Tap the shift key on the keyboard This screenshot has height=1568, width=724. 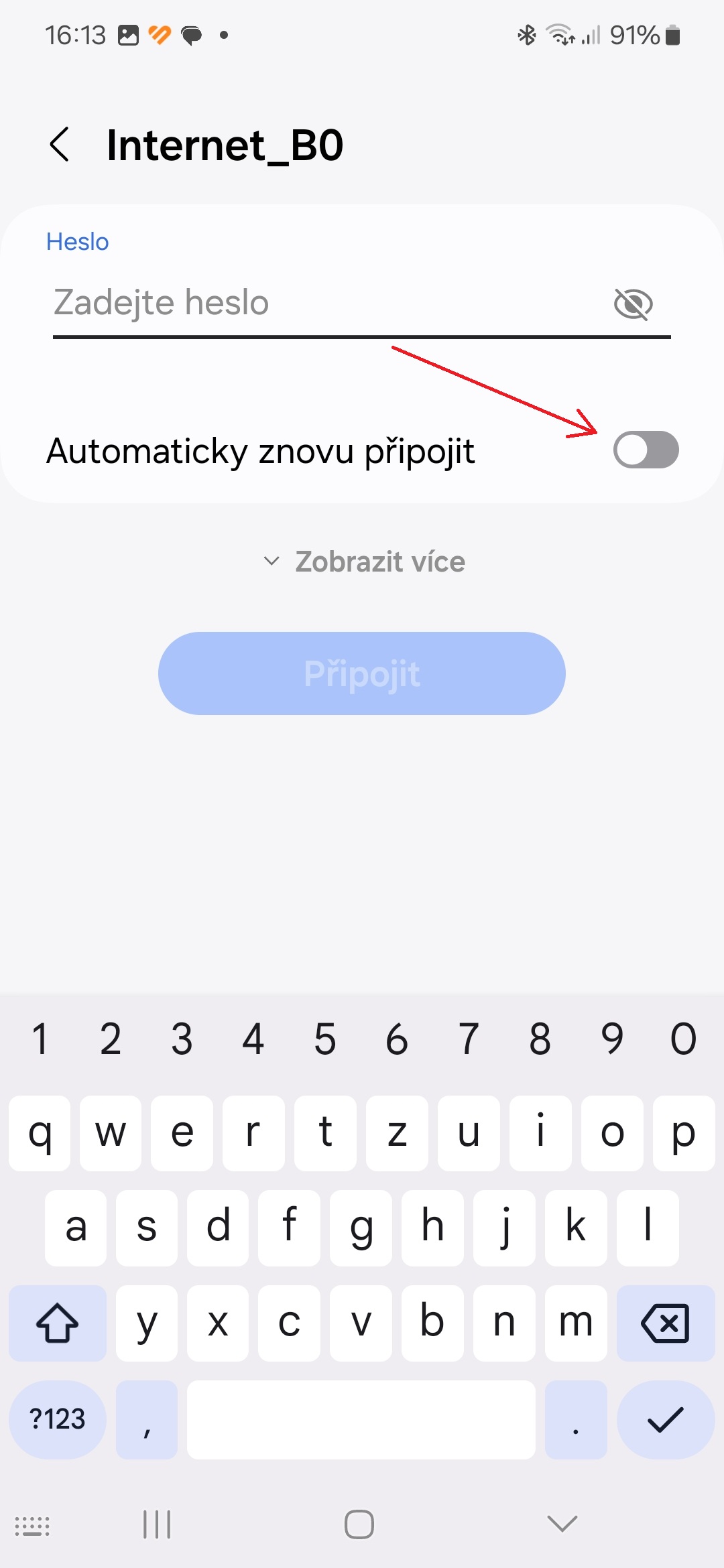pyautogui.click(x=58, y=1323)
